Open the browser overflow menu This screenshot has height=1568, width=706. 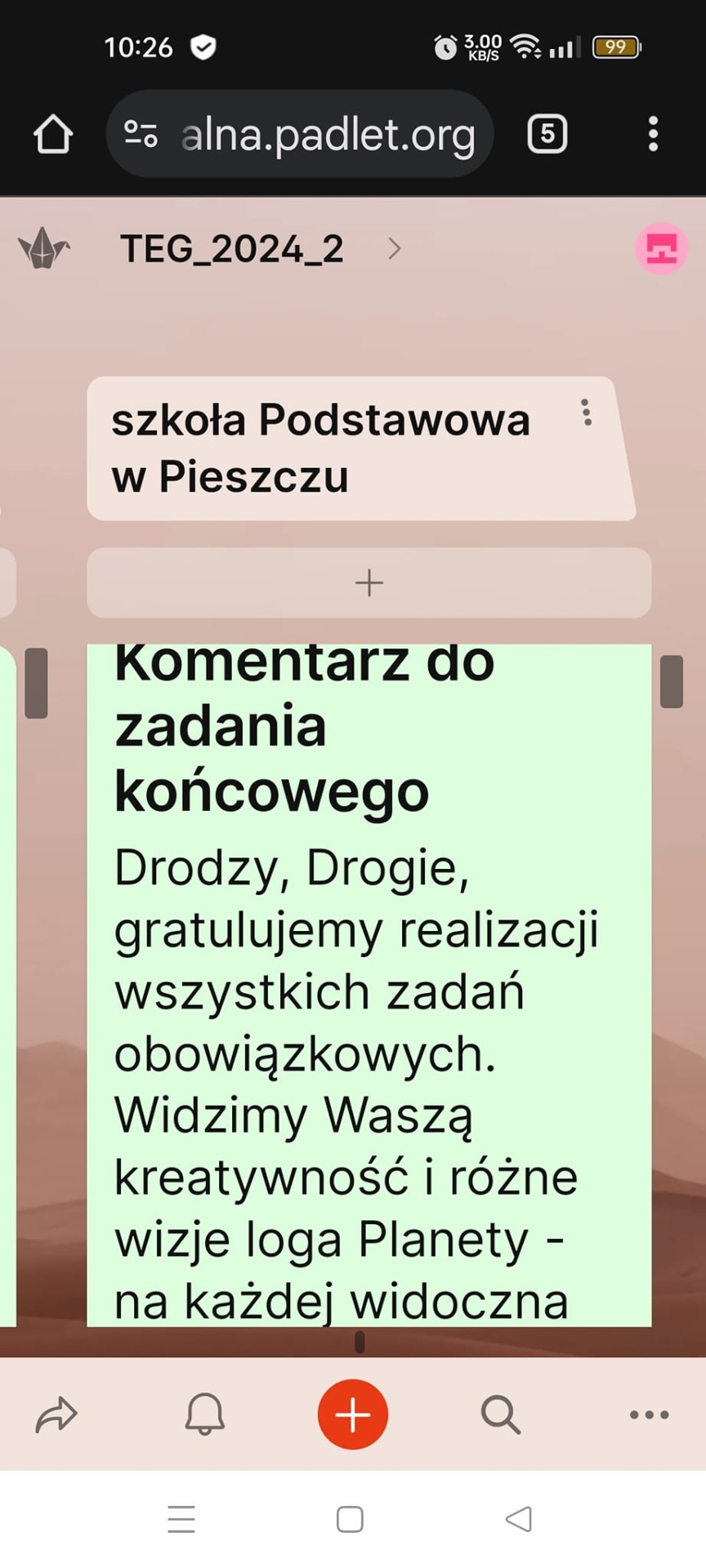click(x=653, y=134)
